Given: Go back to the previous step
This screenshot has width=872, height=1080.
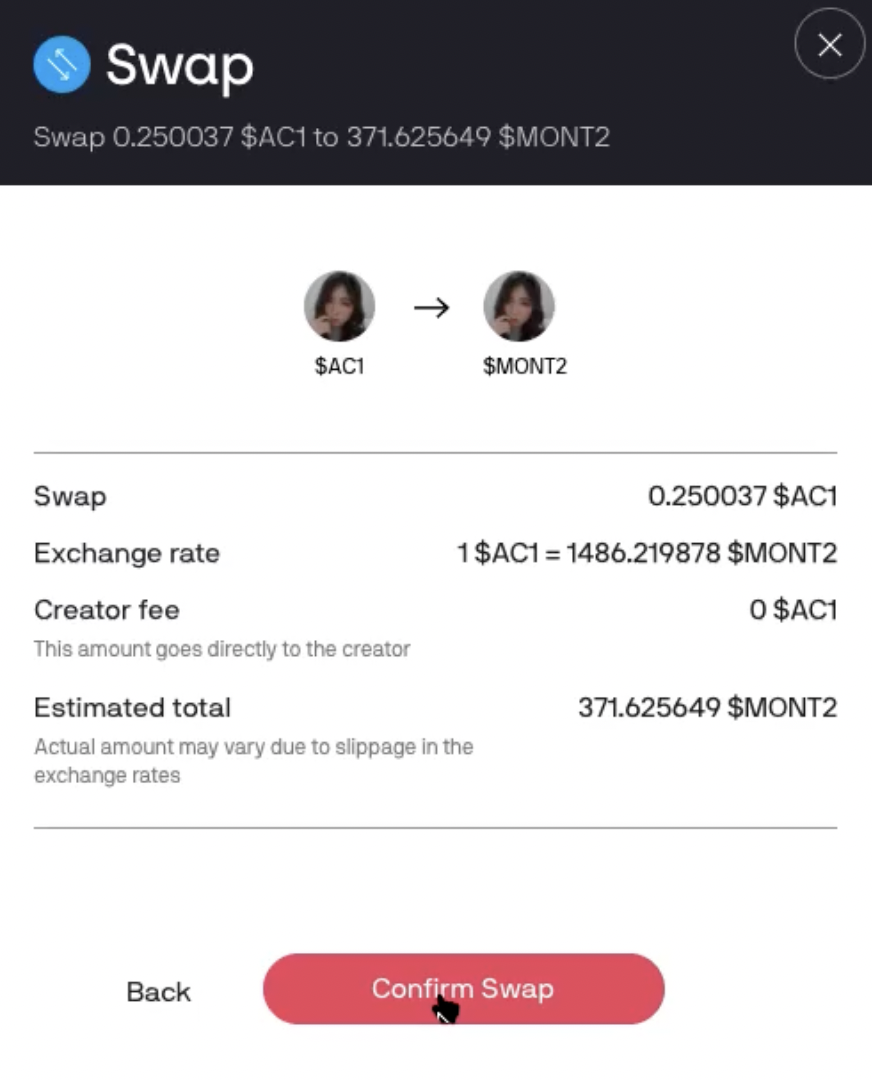Looking at the screenshot, I should pos(158,992).
